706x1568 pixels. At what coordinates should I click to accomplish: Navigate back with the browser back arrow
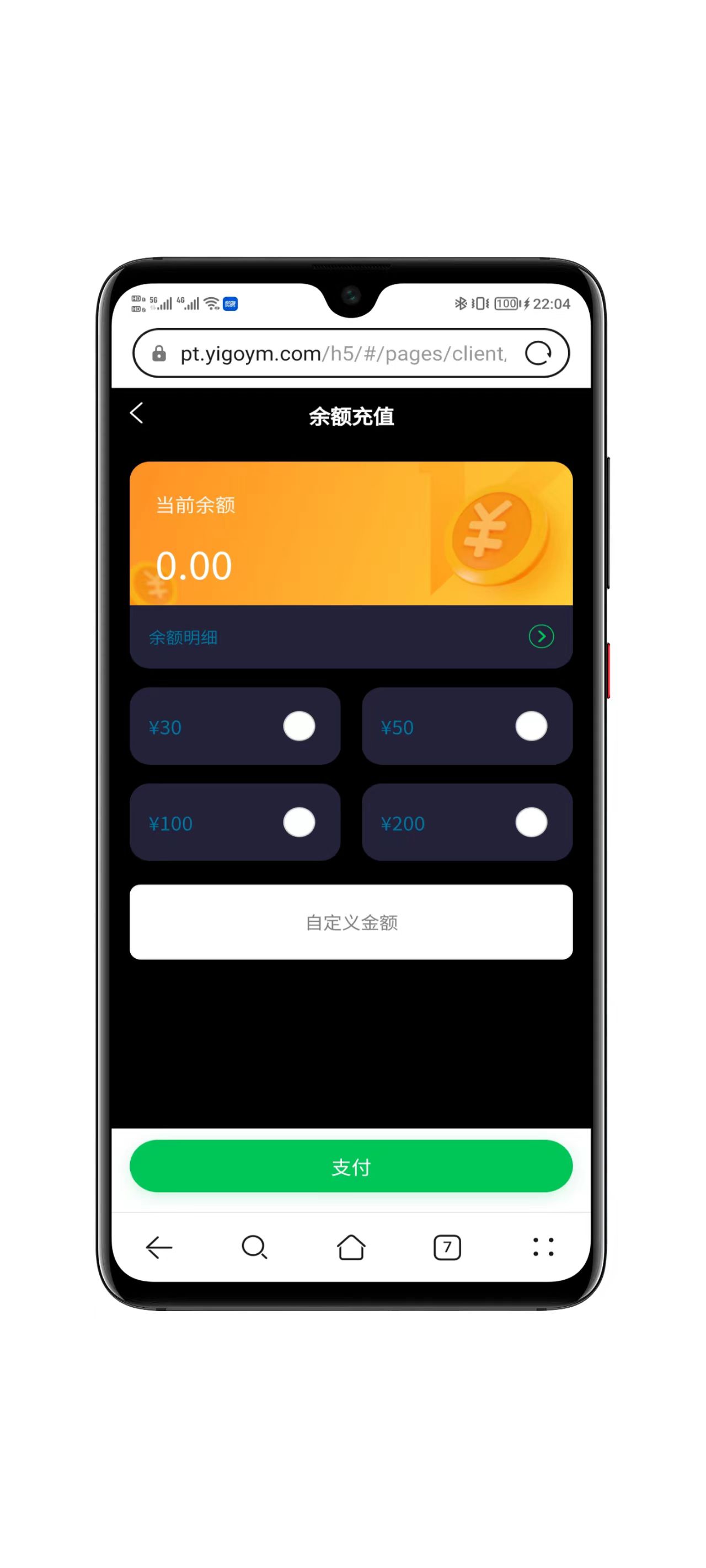click(x=159, y=1247)
